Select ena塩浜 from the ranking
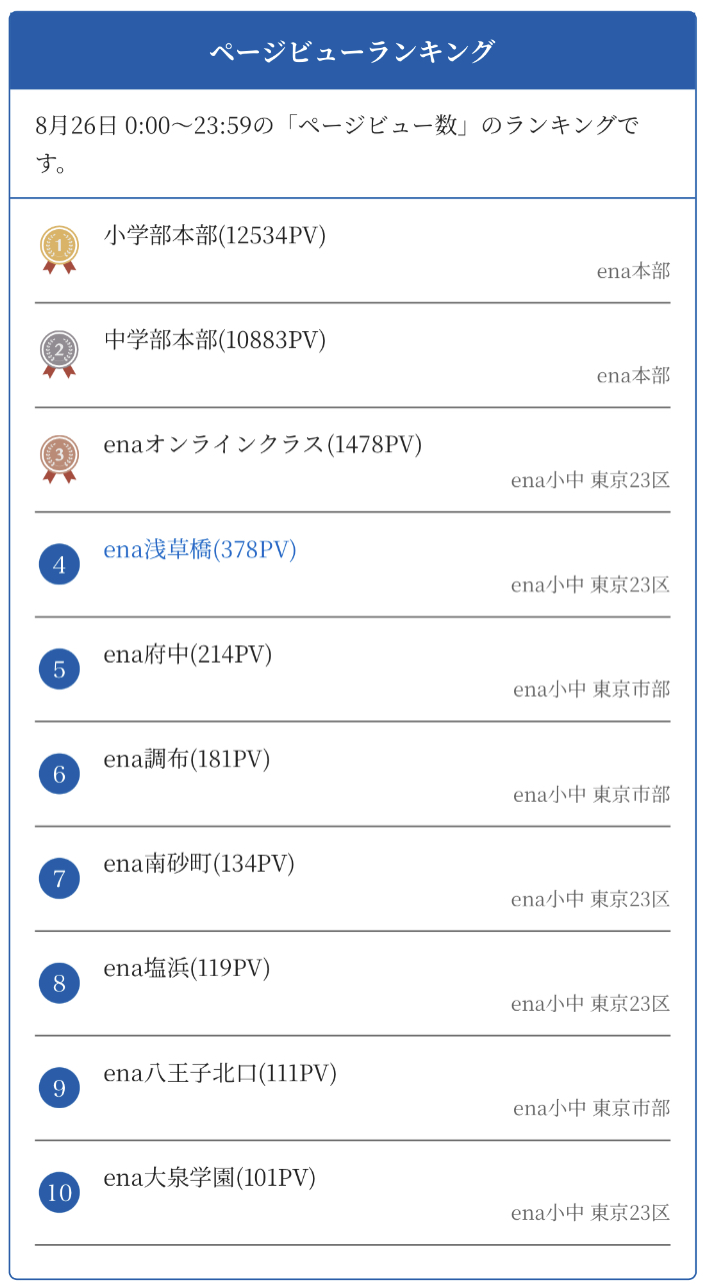 point(187,969)
